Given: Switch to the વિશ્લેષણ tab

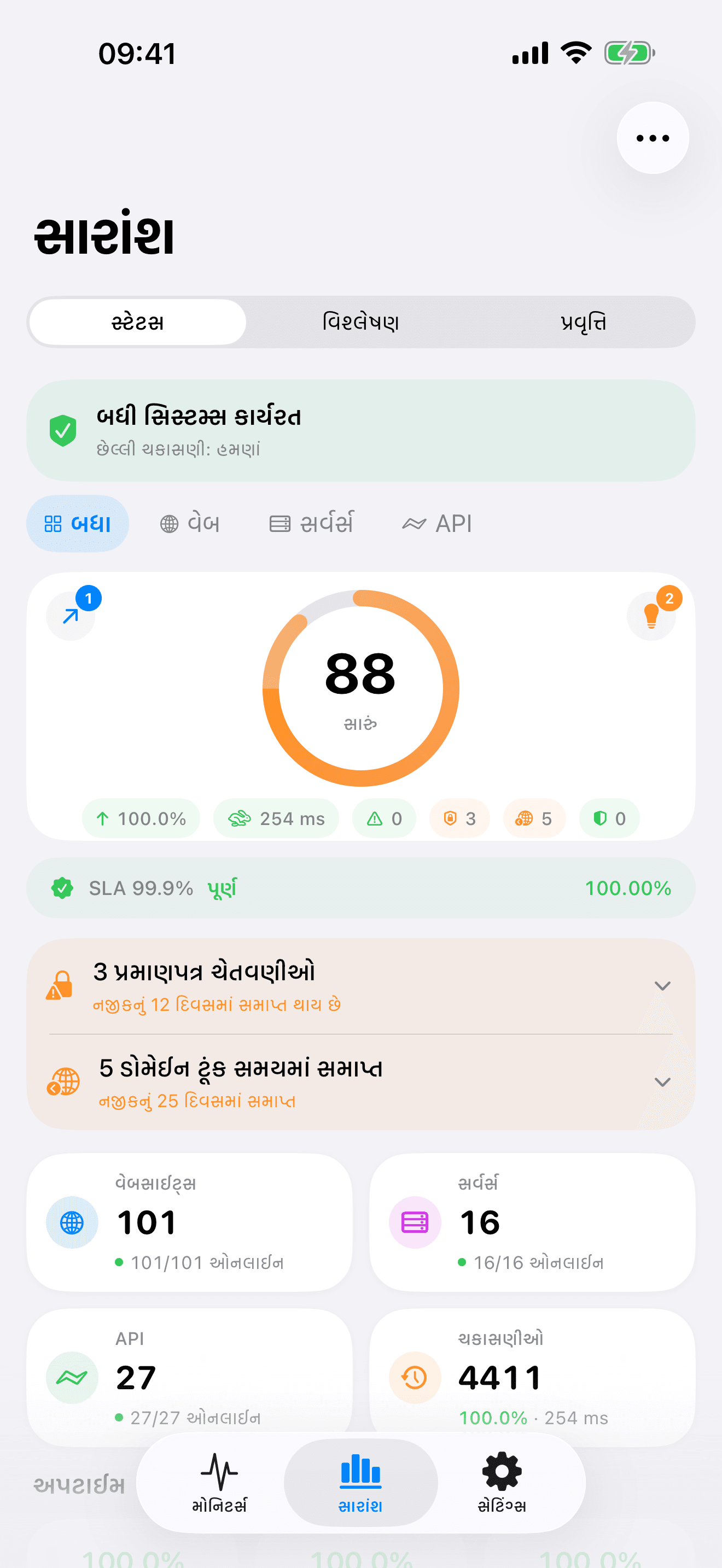Looking at the screenshot, I should pos(360,323).
